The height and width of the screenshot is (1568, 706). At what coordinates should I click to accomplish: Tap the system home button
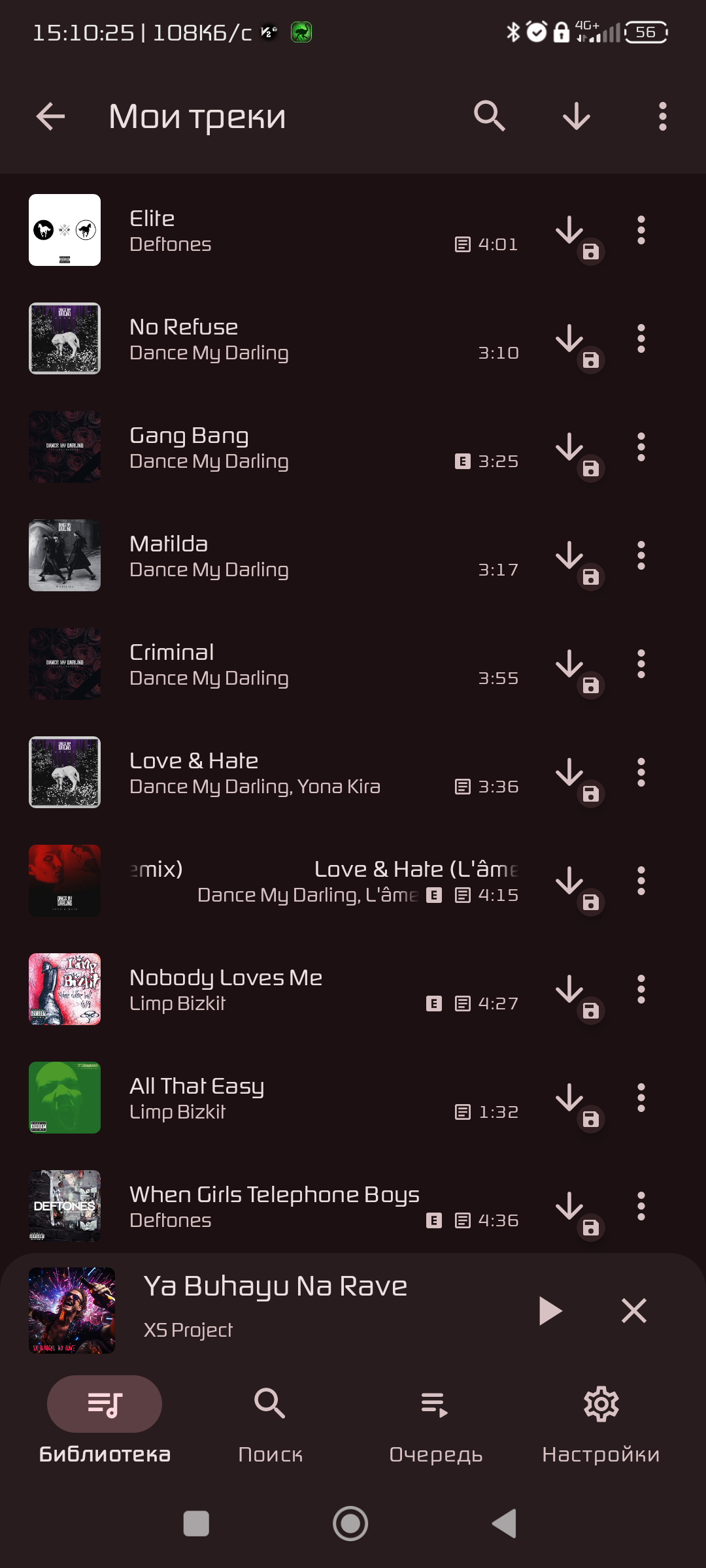tap(350, 1524)
